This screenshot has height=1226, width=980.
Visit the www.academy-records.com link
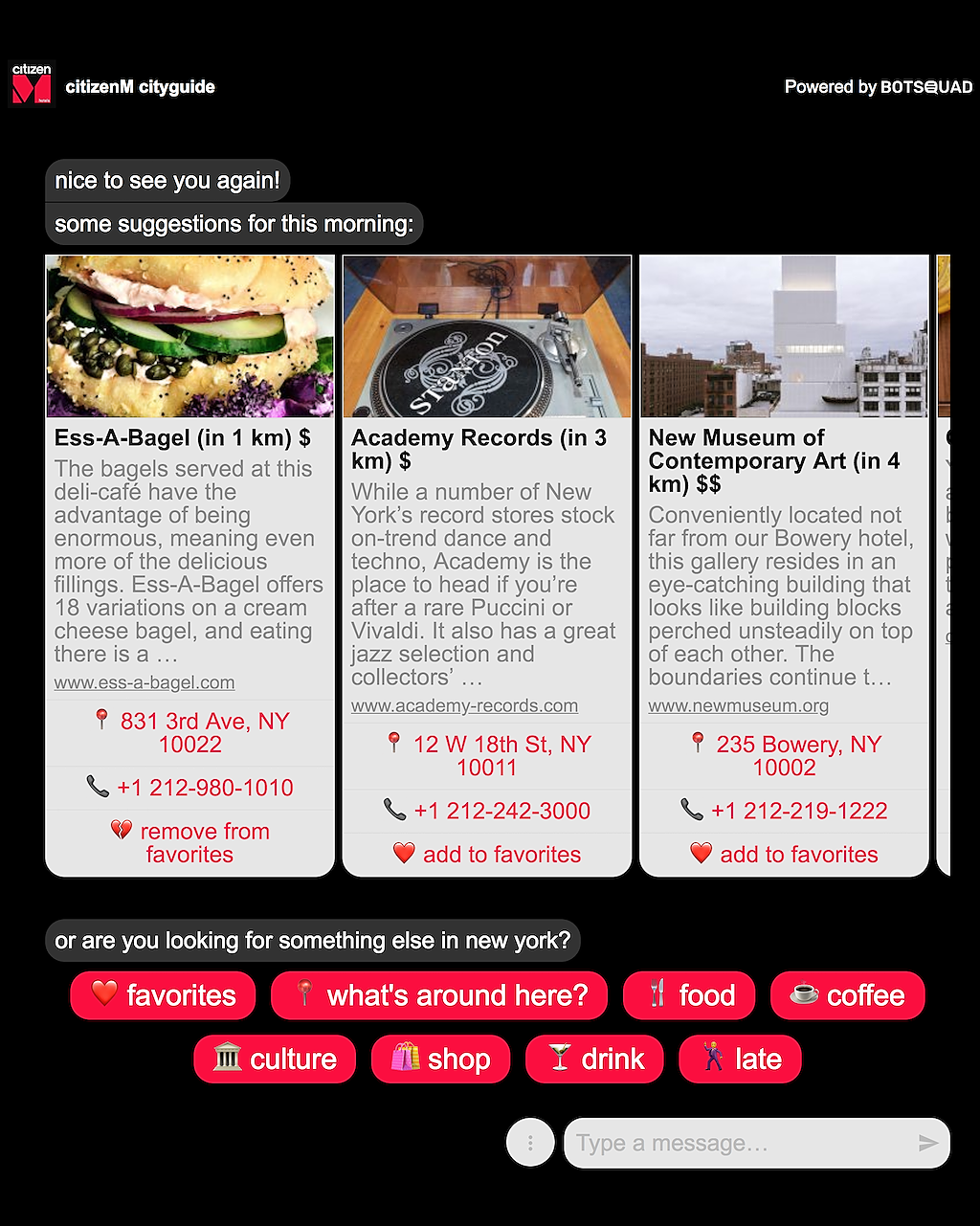pyautogui.click(x=464, y=705)
